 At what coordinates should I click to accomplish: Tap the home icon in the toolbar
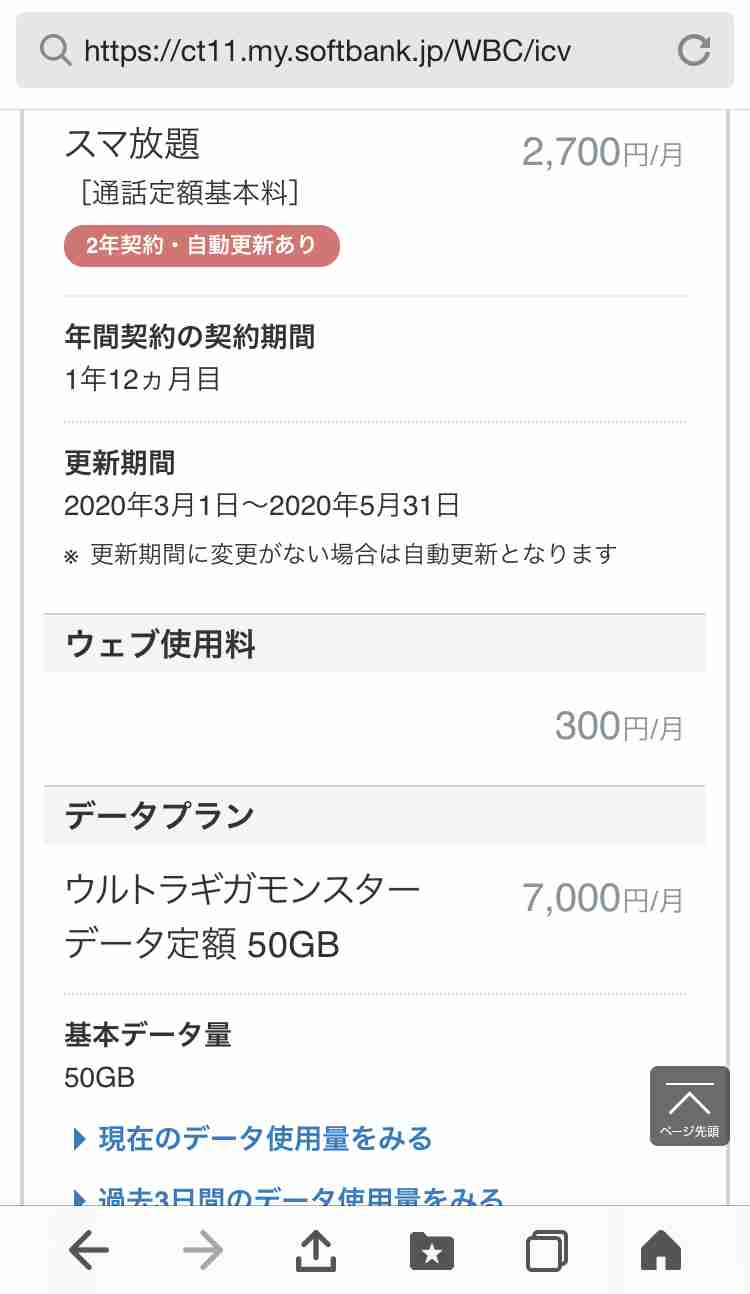(661, 1249)
